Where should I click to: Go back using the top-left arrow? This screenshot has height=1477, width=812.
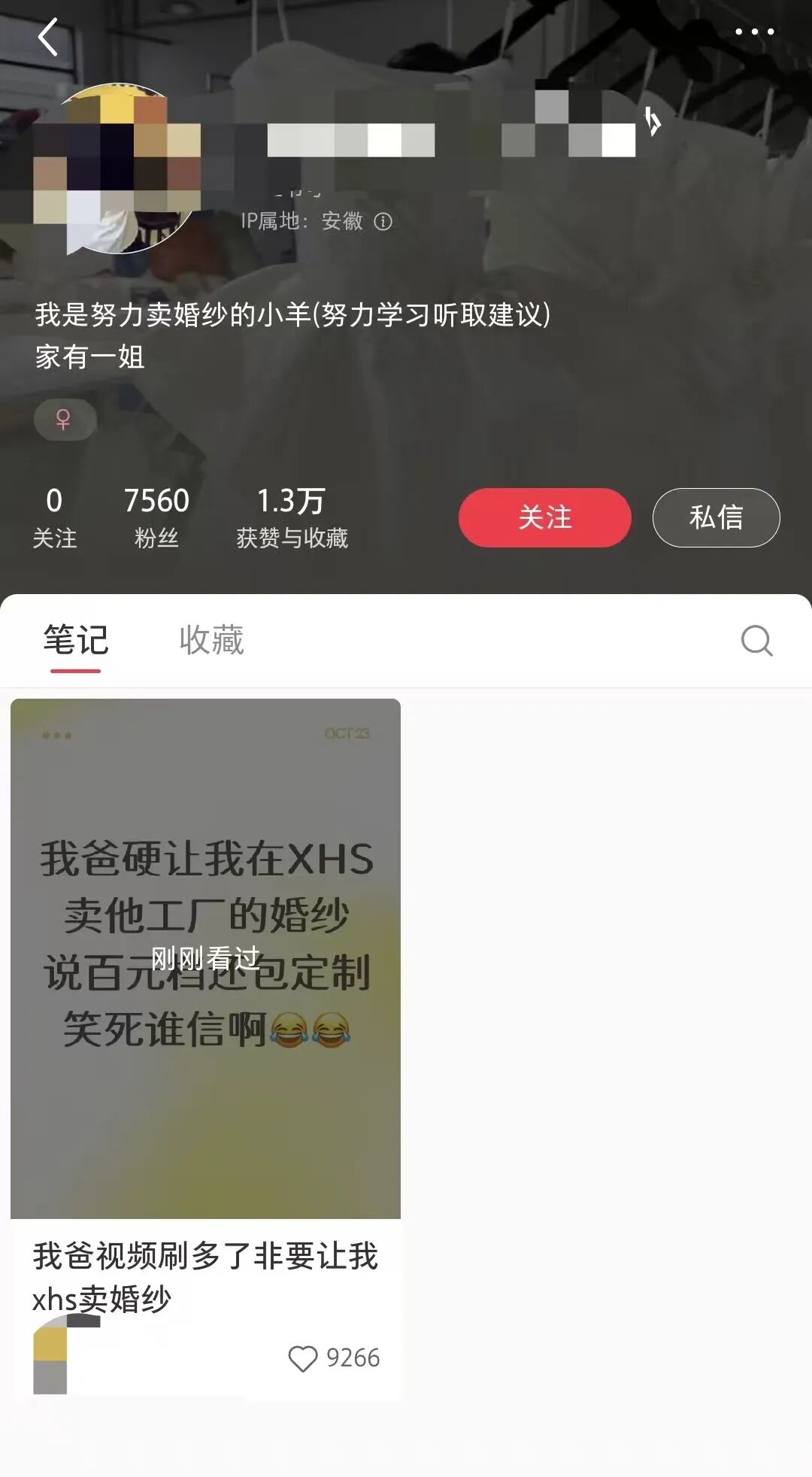48,38
